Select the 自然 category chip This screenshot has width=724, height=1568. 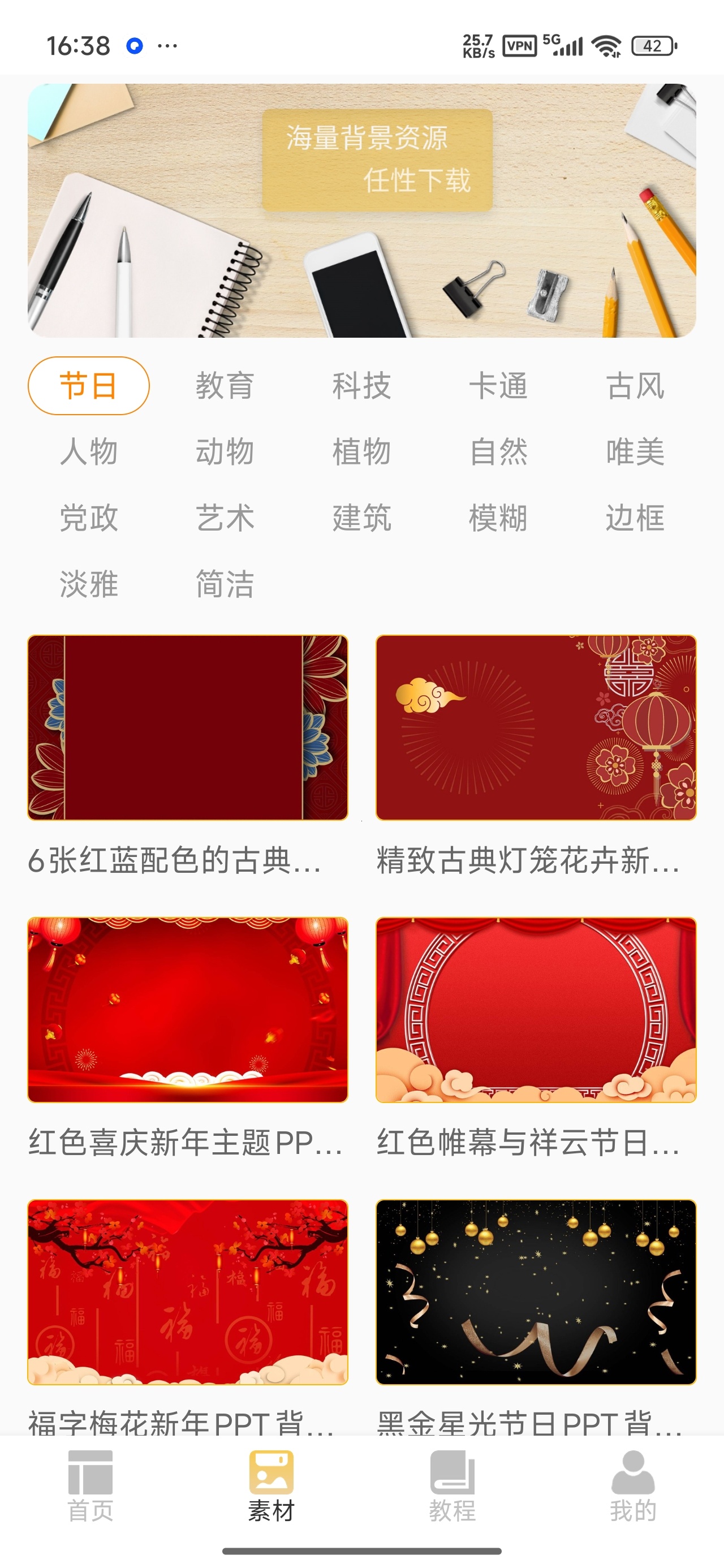[x=498, y=453]
